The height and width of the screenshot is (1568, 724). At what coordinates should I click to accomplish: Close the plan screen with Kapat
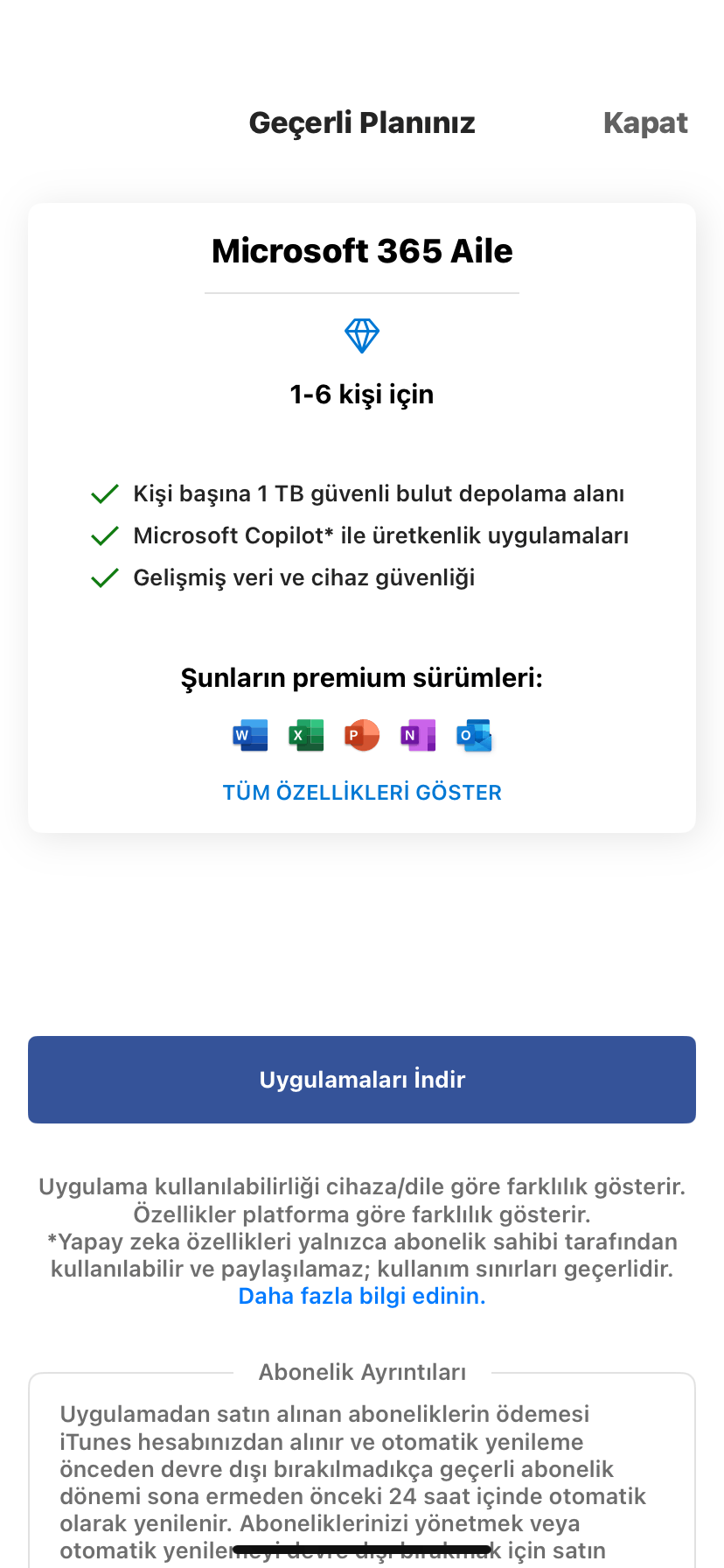(x=645, y=123)
